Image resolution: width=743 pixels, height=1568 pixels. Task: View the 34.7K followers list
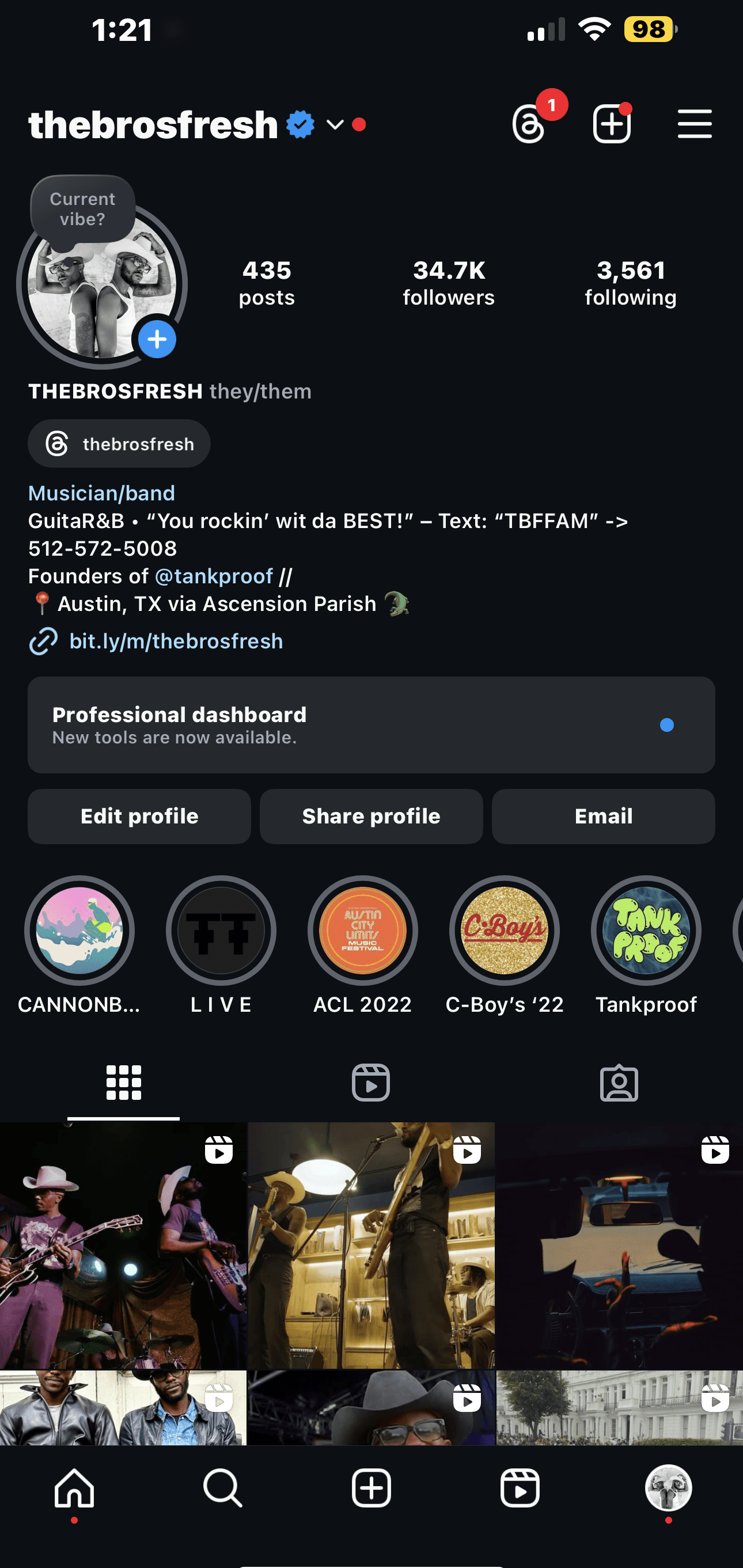[448, 283]
